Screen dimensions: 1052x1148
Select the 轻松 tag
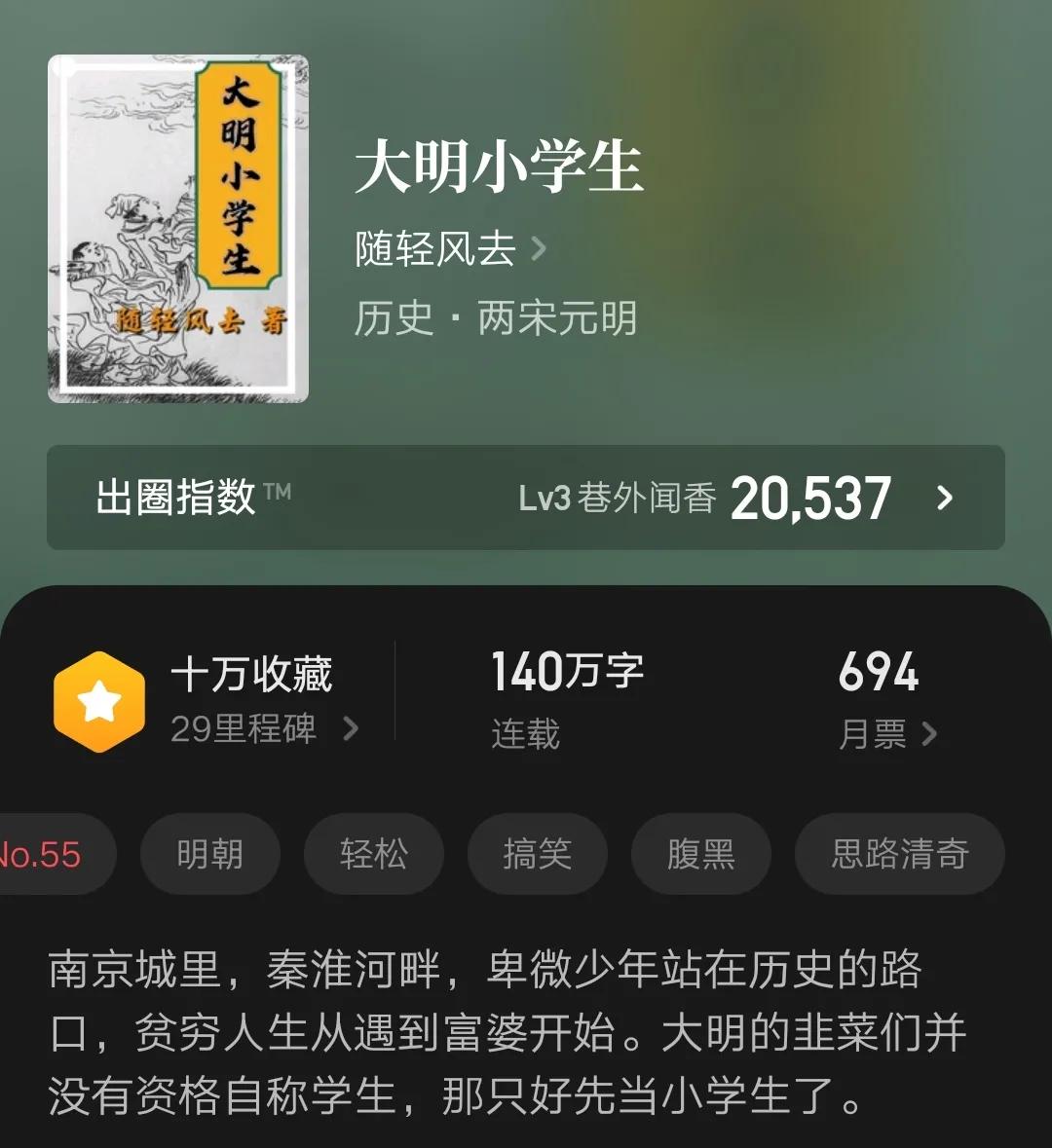coord(374,854)
